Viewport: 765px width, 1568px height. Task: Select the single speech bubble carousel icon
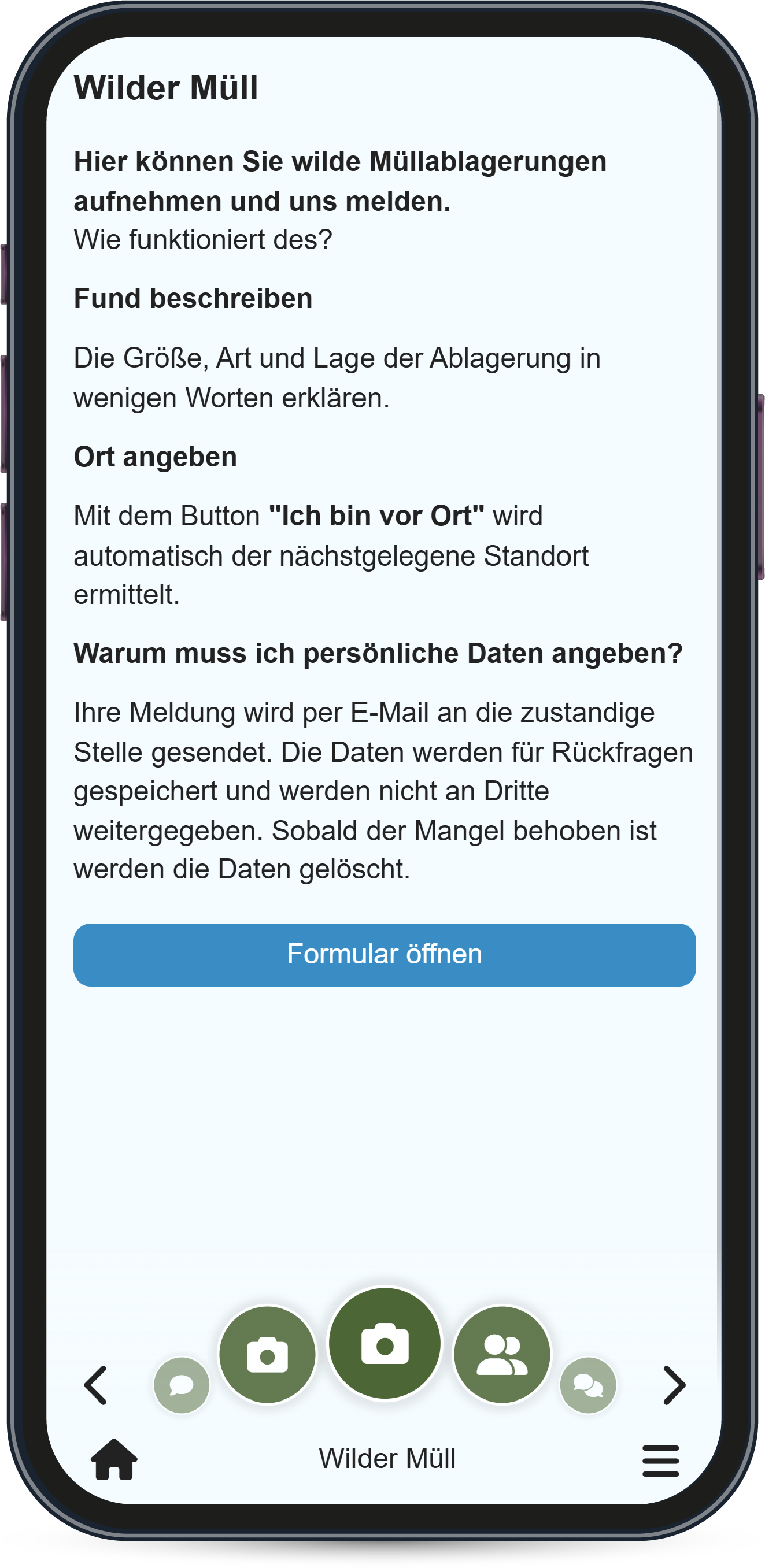[182, 1385]
